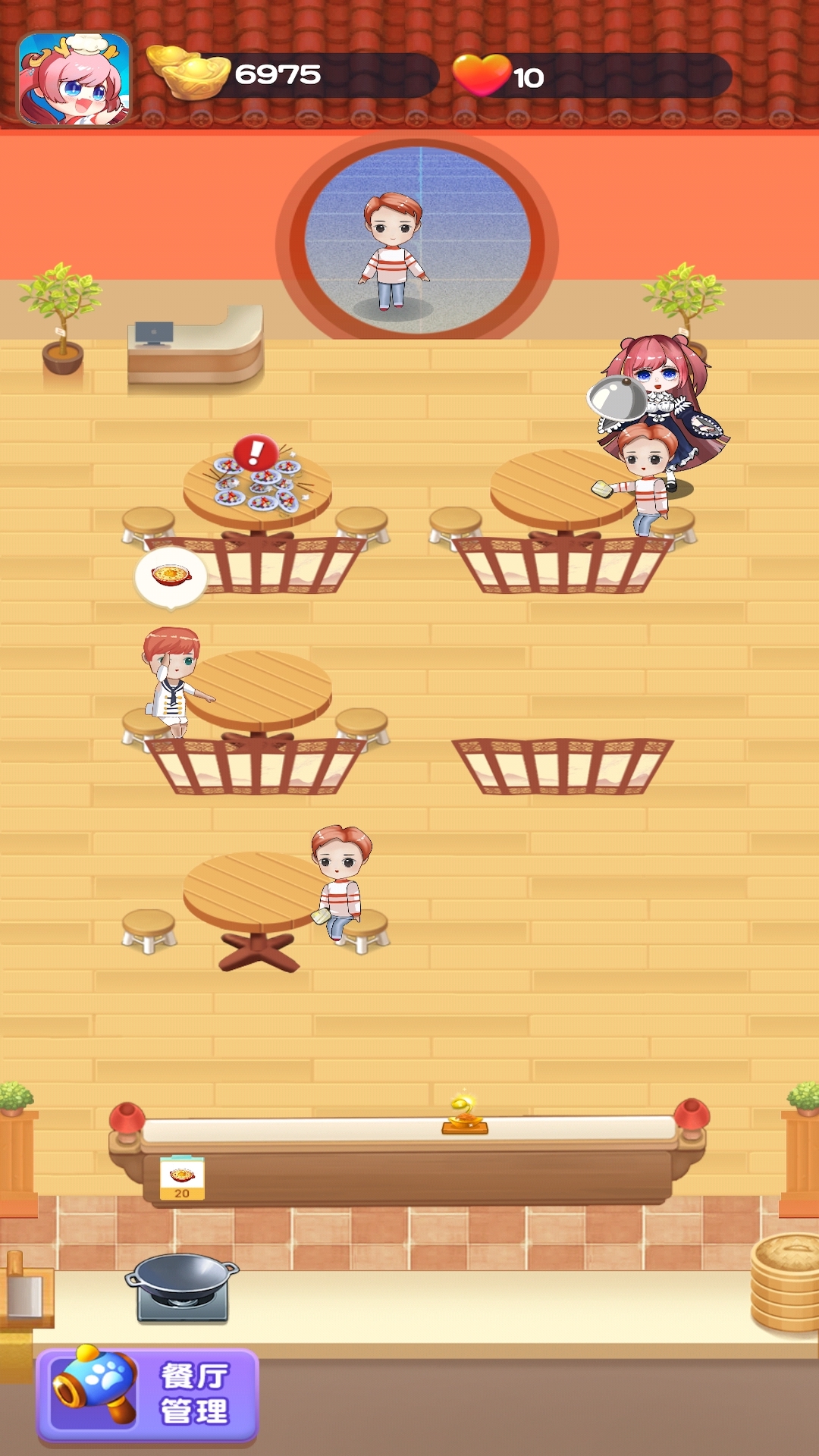Open the 餐厅管理 restaurant management button
This screenshot has width=819, height=1456.
pyautogui.click(x=148, y=1394)
